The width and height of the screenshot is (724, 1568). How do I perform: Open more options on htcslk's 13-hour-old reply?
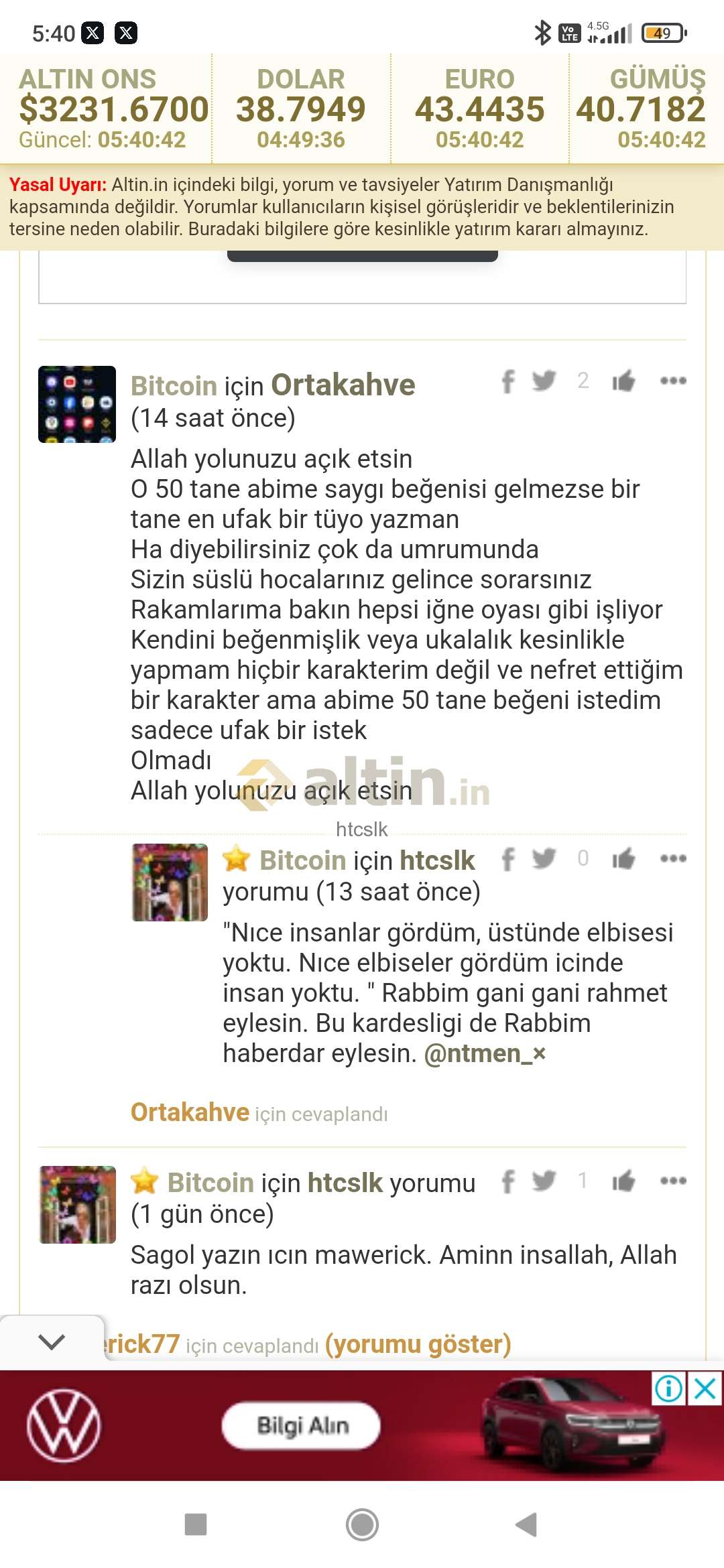(673, 858)
